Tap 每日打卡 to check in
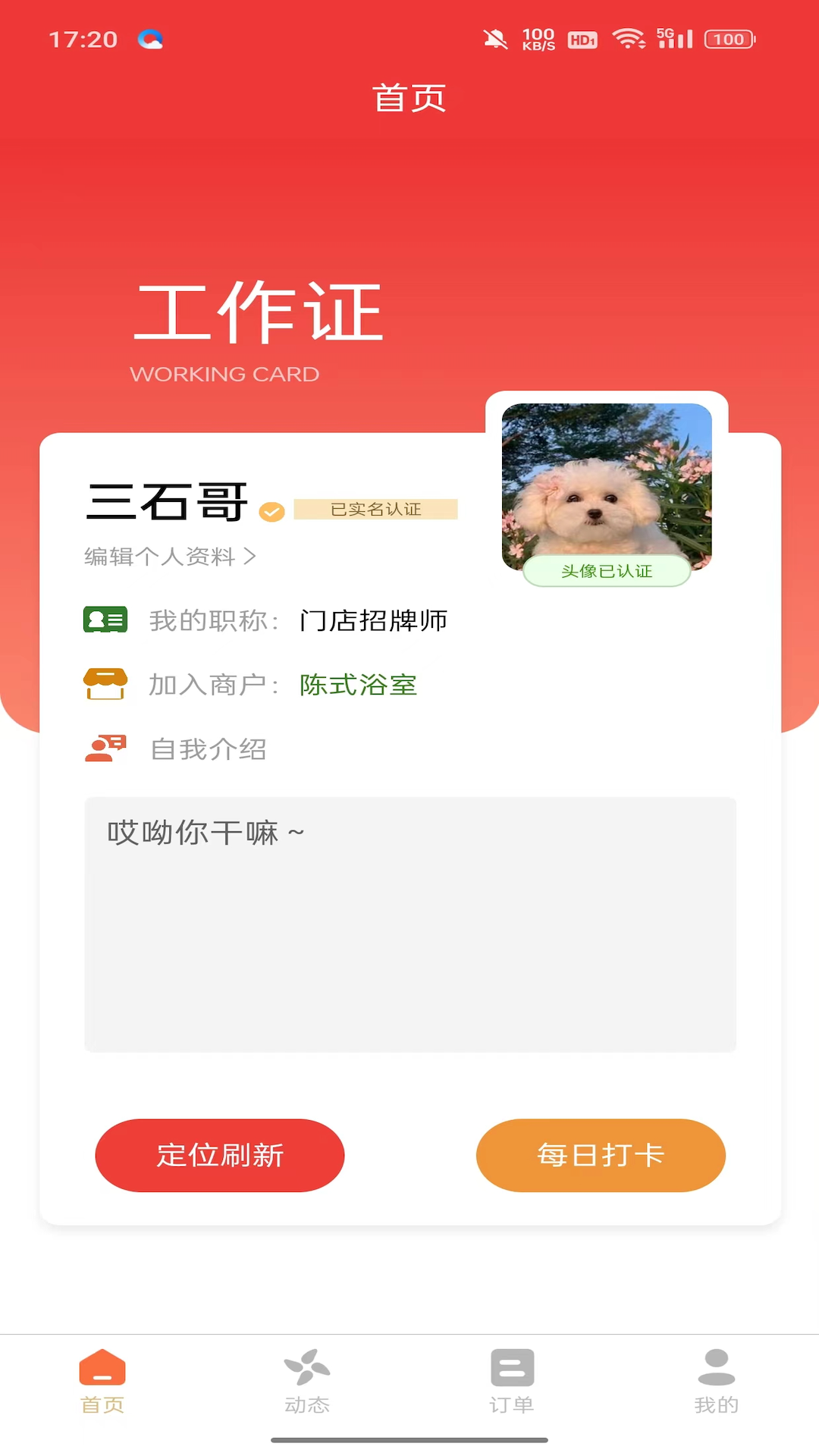This screenshot has height=1456, width=819. (x=601, y=1155)
